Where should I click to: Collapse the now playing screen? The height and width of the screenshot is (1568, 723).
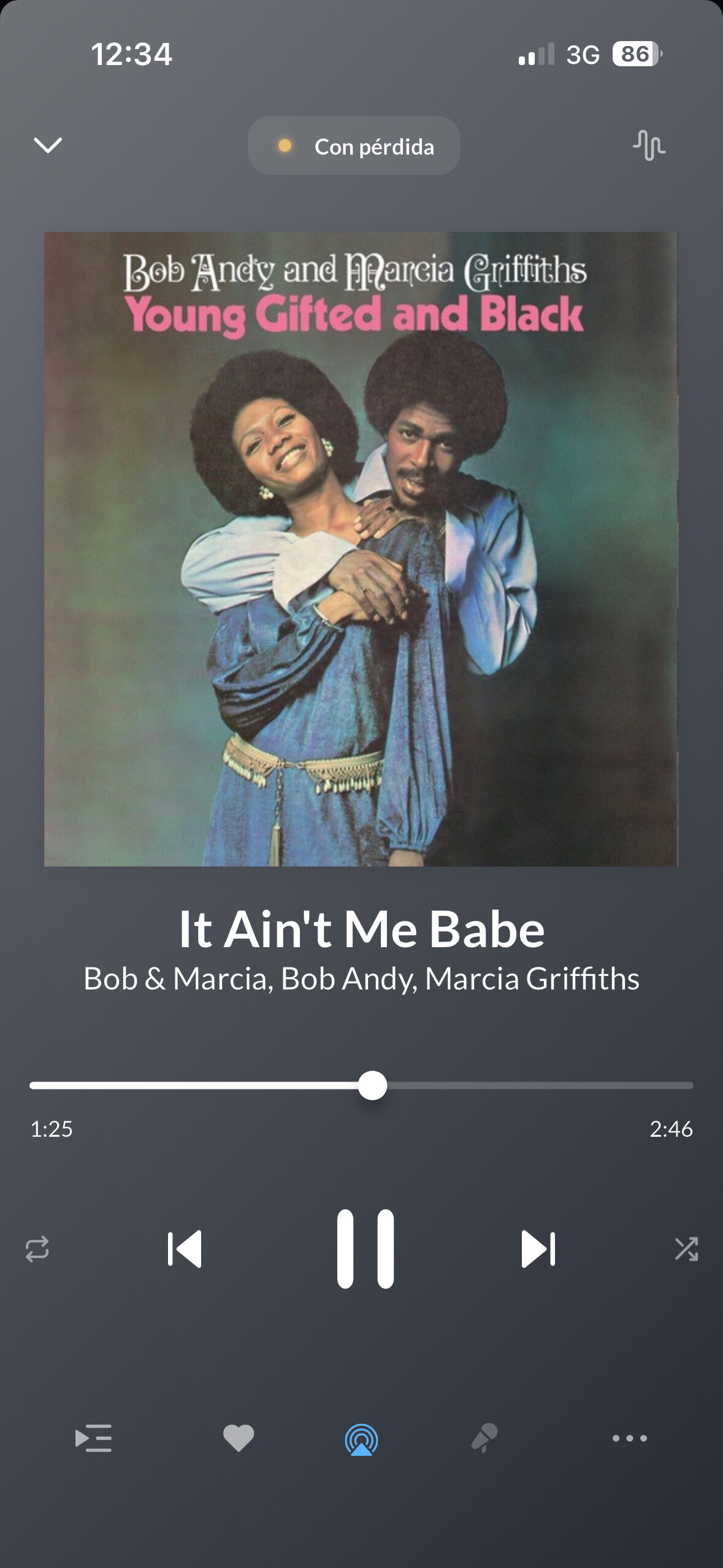[48, 145]
